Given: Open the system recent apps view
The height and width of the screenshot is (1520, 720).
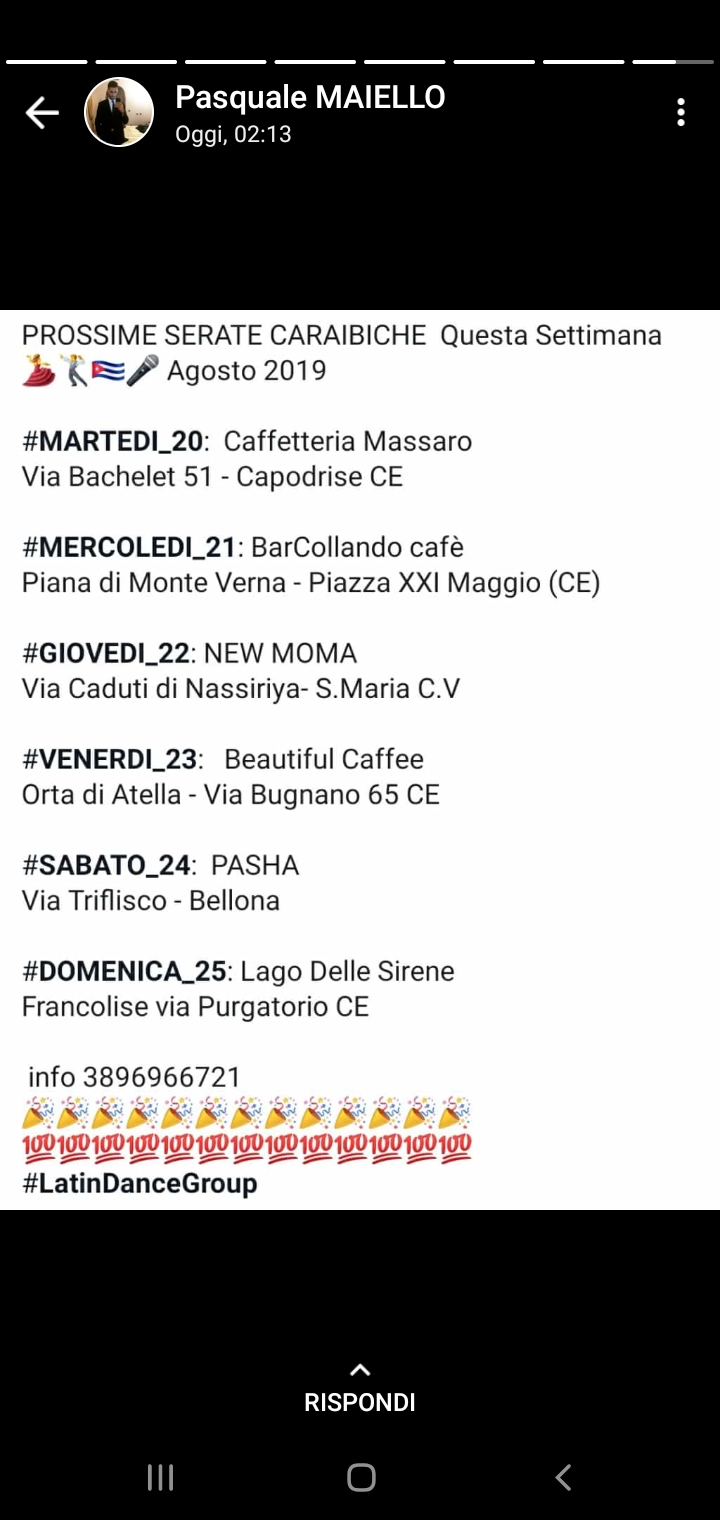Looking at the screenshot, I should pos(160,1477).
